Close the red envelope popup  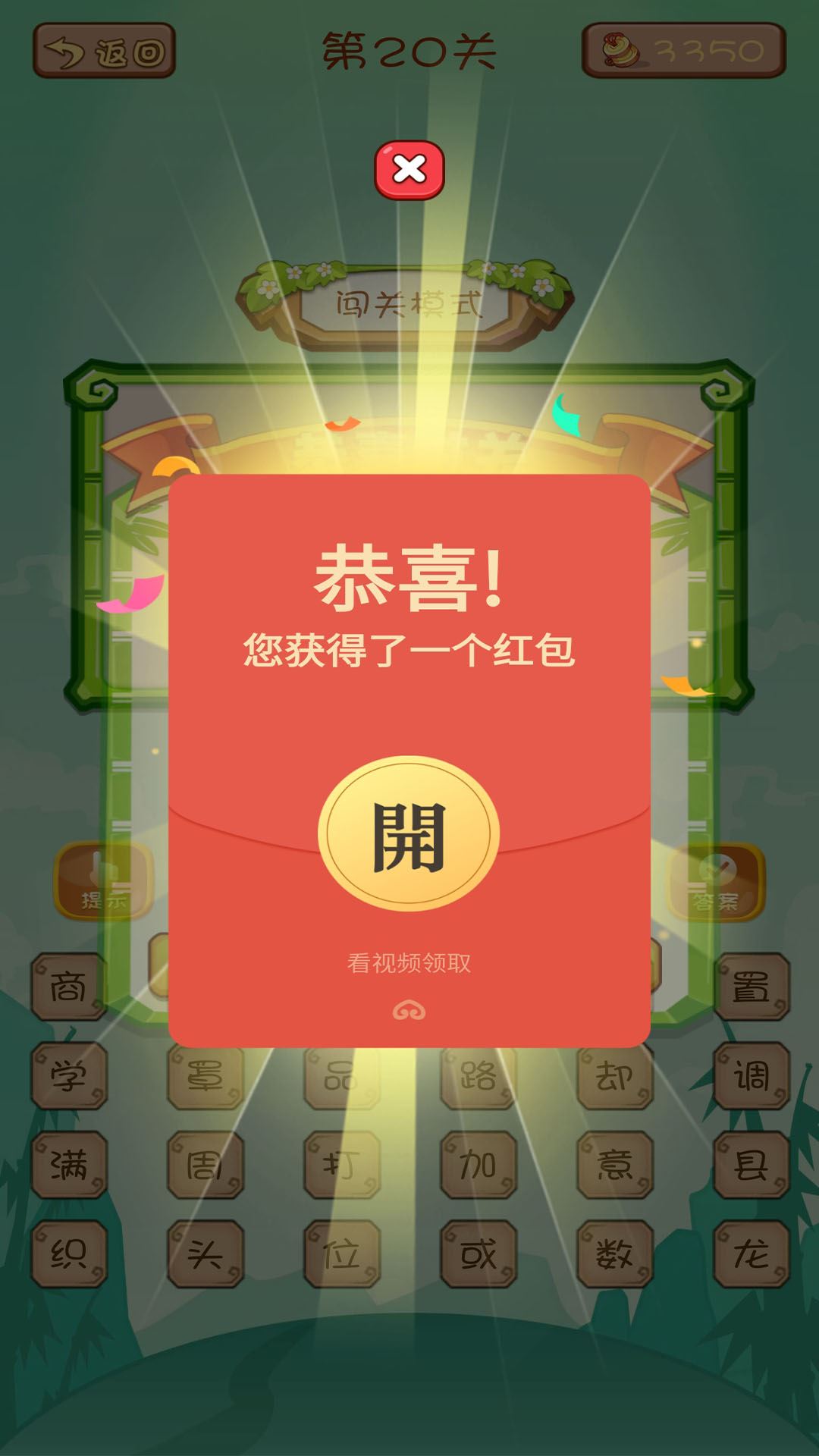click(x=409, y=170)
